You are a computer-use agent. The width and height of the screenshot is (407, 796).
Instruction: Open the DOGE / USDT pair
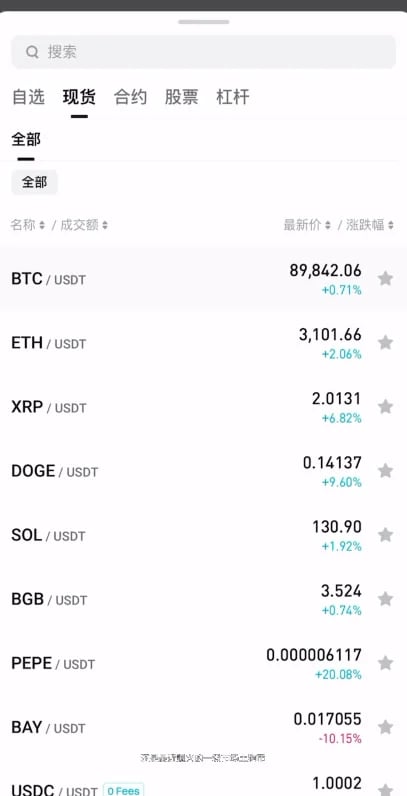click(x=203, y=471)
